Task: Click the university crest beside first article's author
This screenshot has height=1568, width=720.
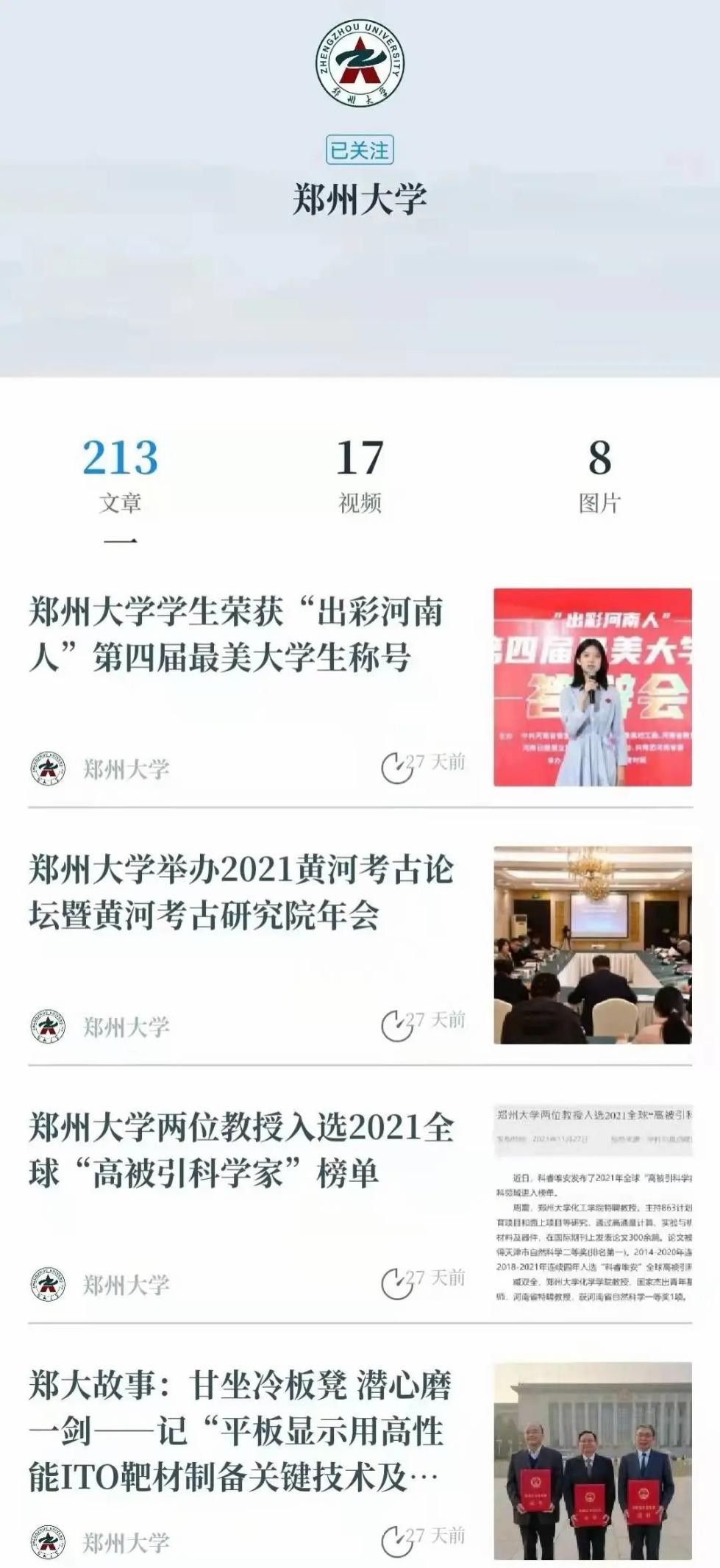Action: click(x=49, y=767)
